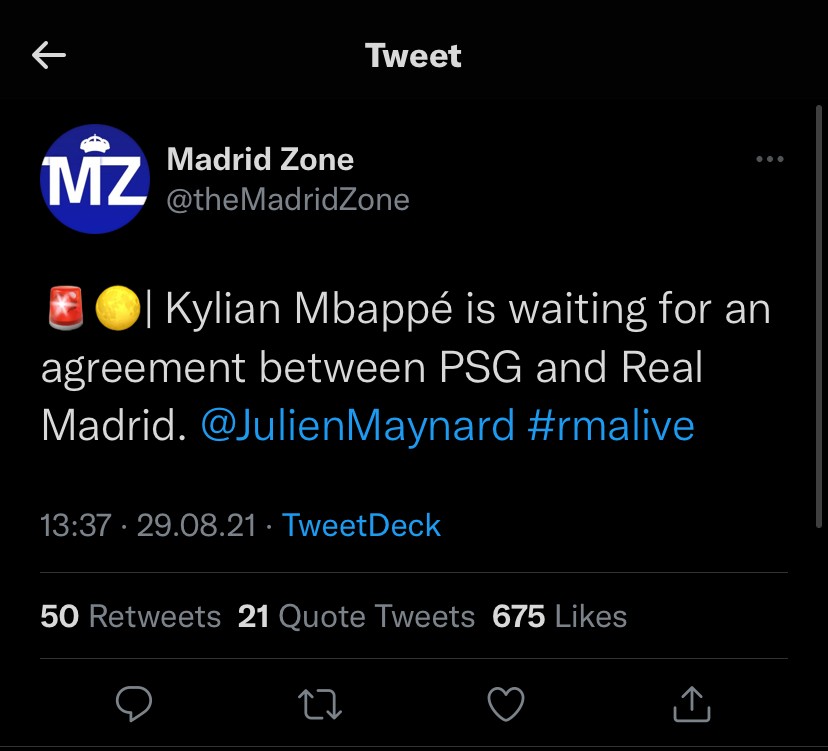Viewport: 828px width, 751px height.
Task: Like the Madrid Zone tweet
Action: click(506, 706)
